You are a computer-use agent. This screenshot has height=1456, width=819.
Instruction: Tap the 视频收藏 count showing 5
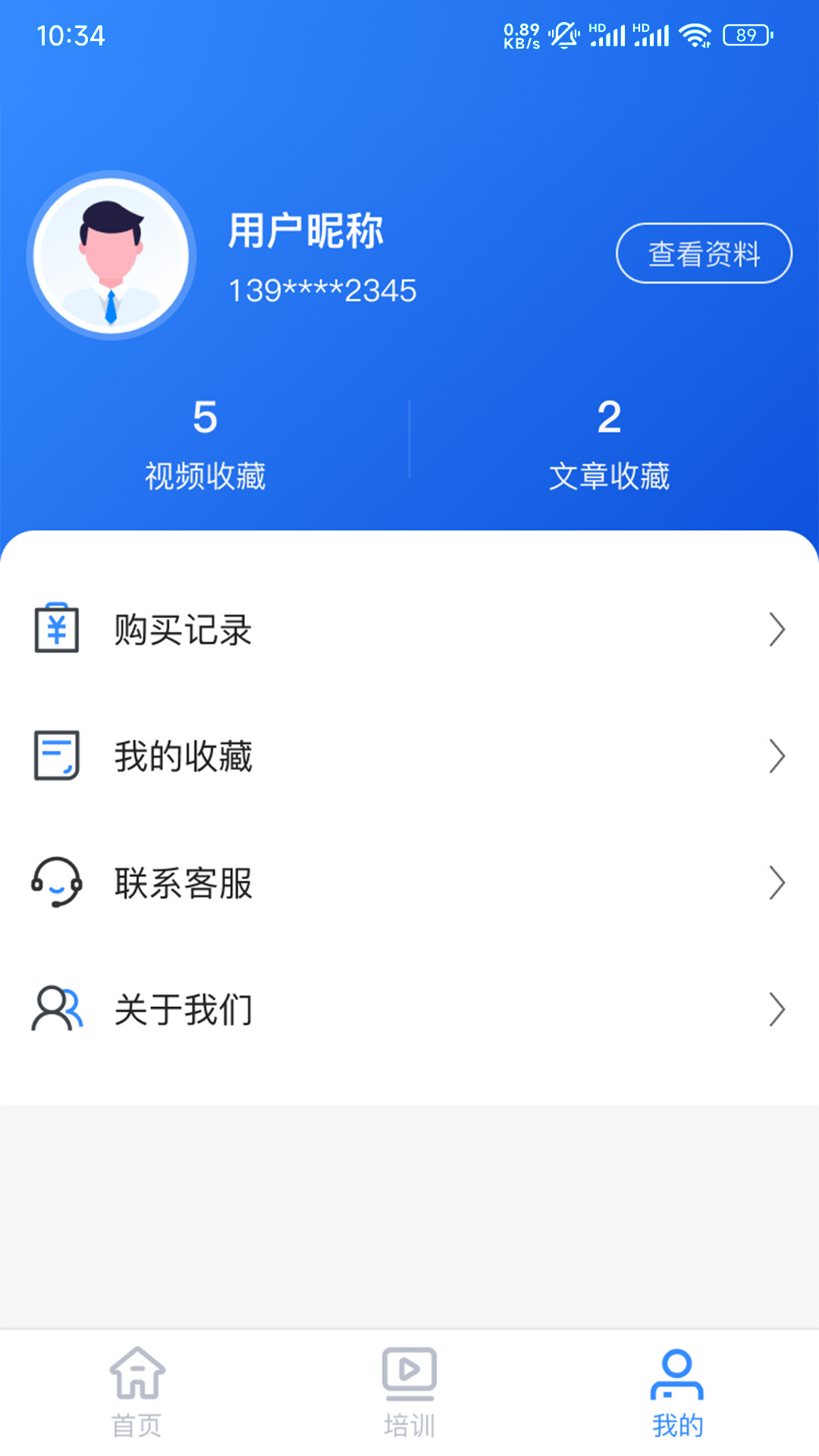(205, 416)
